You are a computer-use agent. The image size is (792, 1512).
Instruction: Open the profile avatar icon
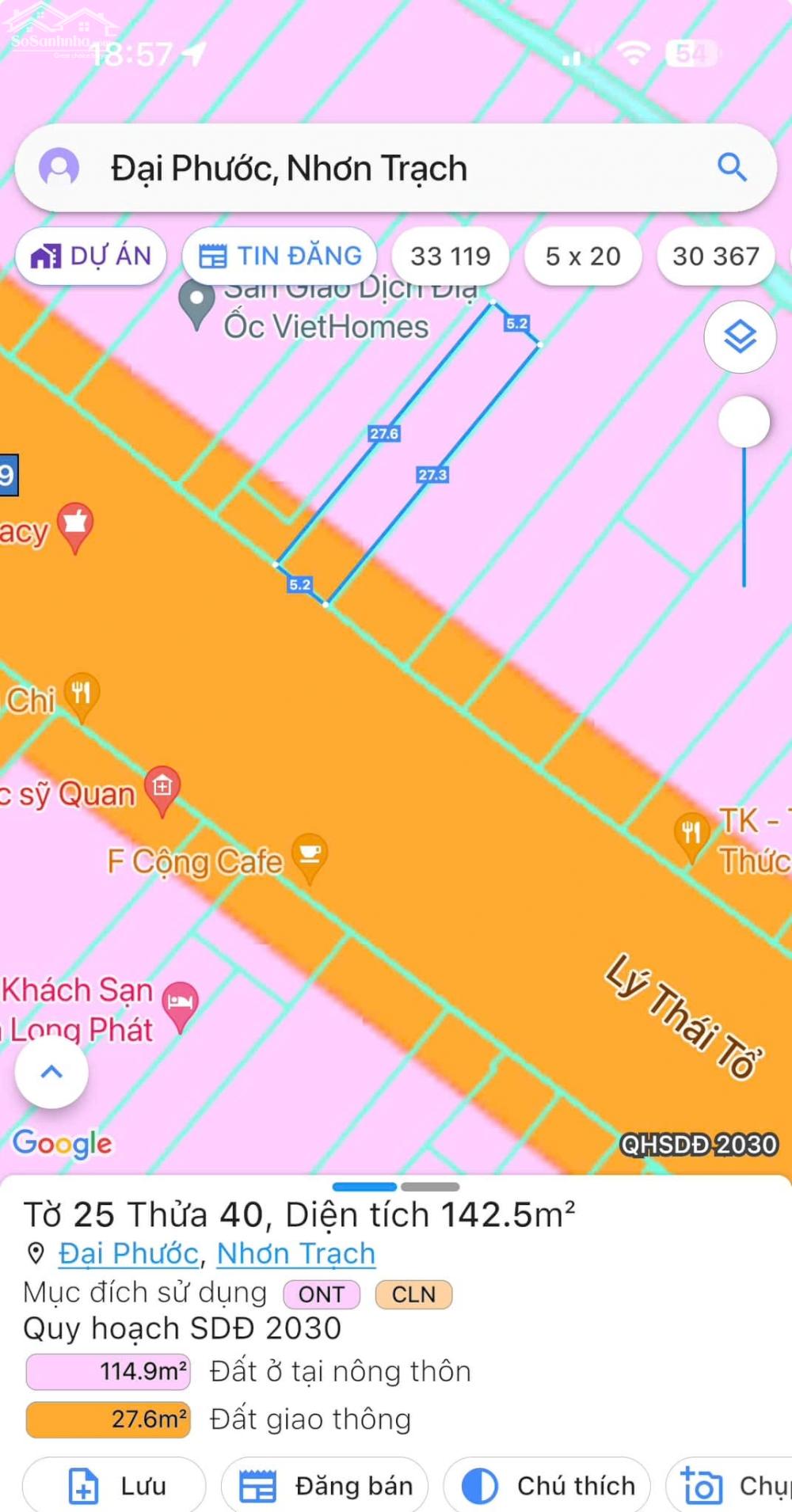pos(59,167)
